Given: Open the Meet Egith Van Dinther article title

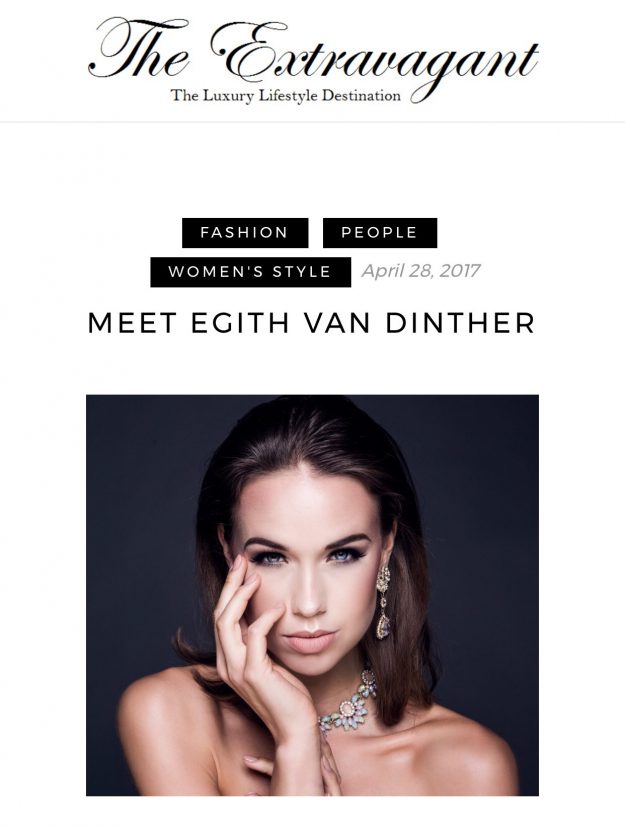Looking at the screenshot, I should [312, 324].
